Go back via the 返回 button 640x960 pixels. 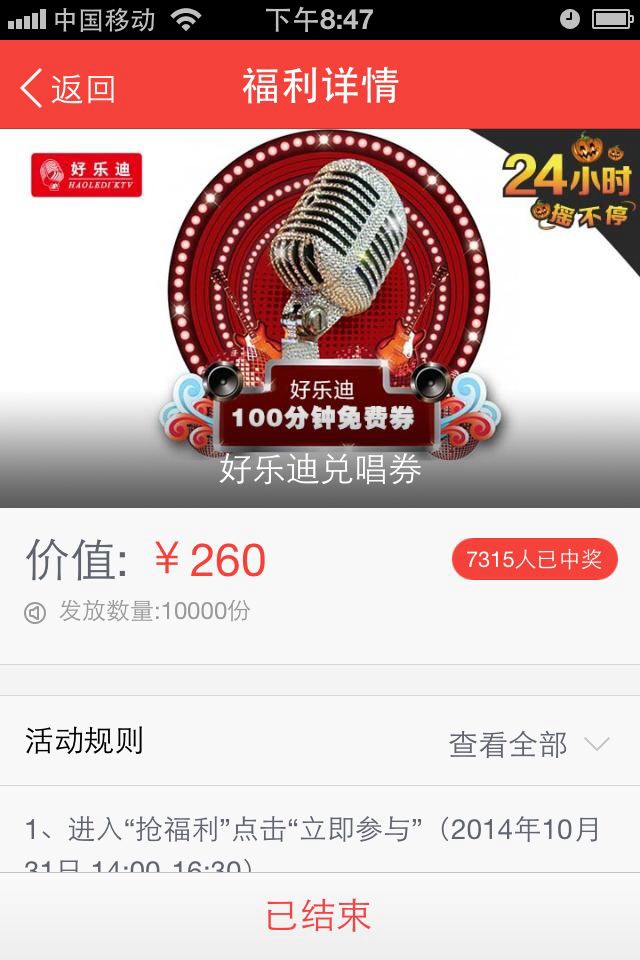tap(68, 88)
